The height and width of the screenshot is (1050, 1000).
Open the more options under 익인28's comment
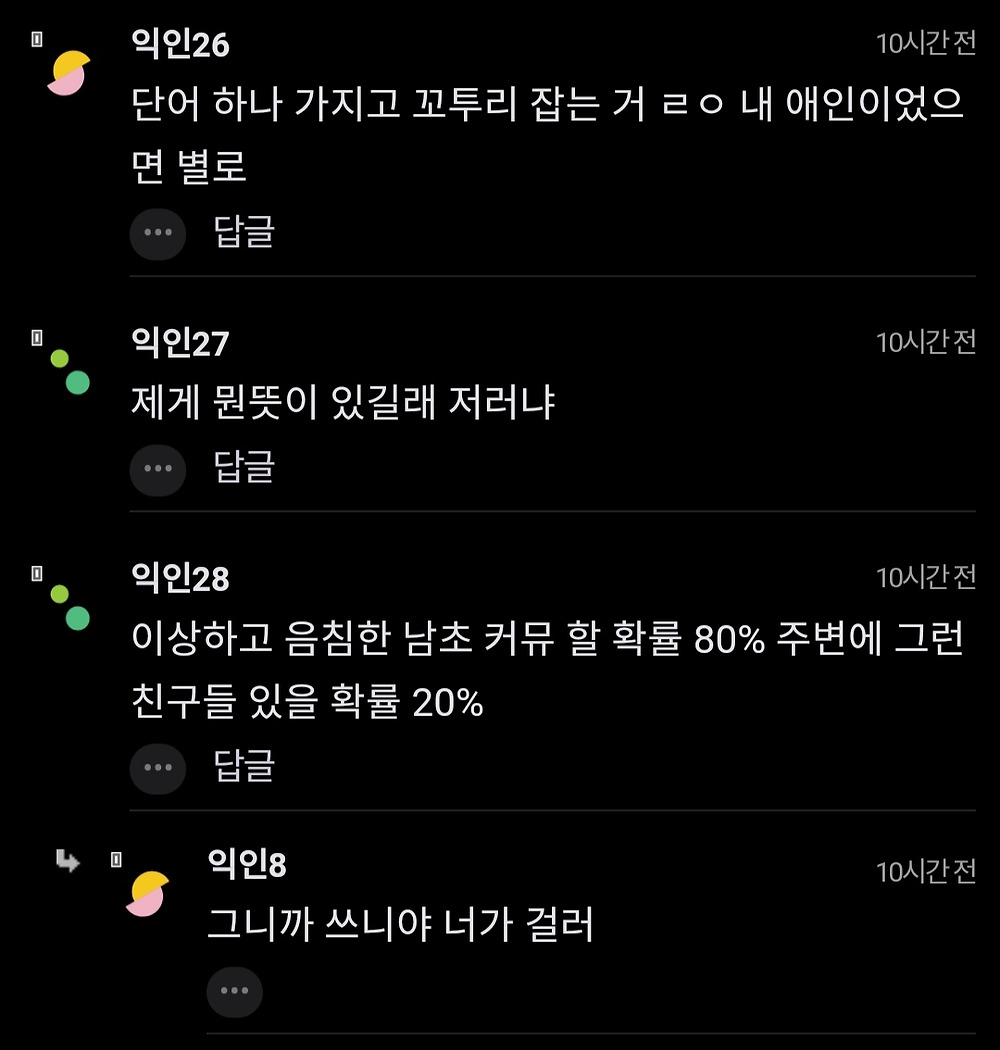coord(158,768)
